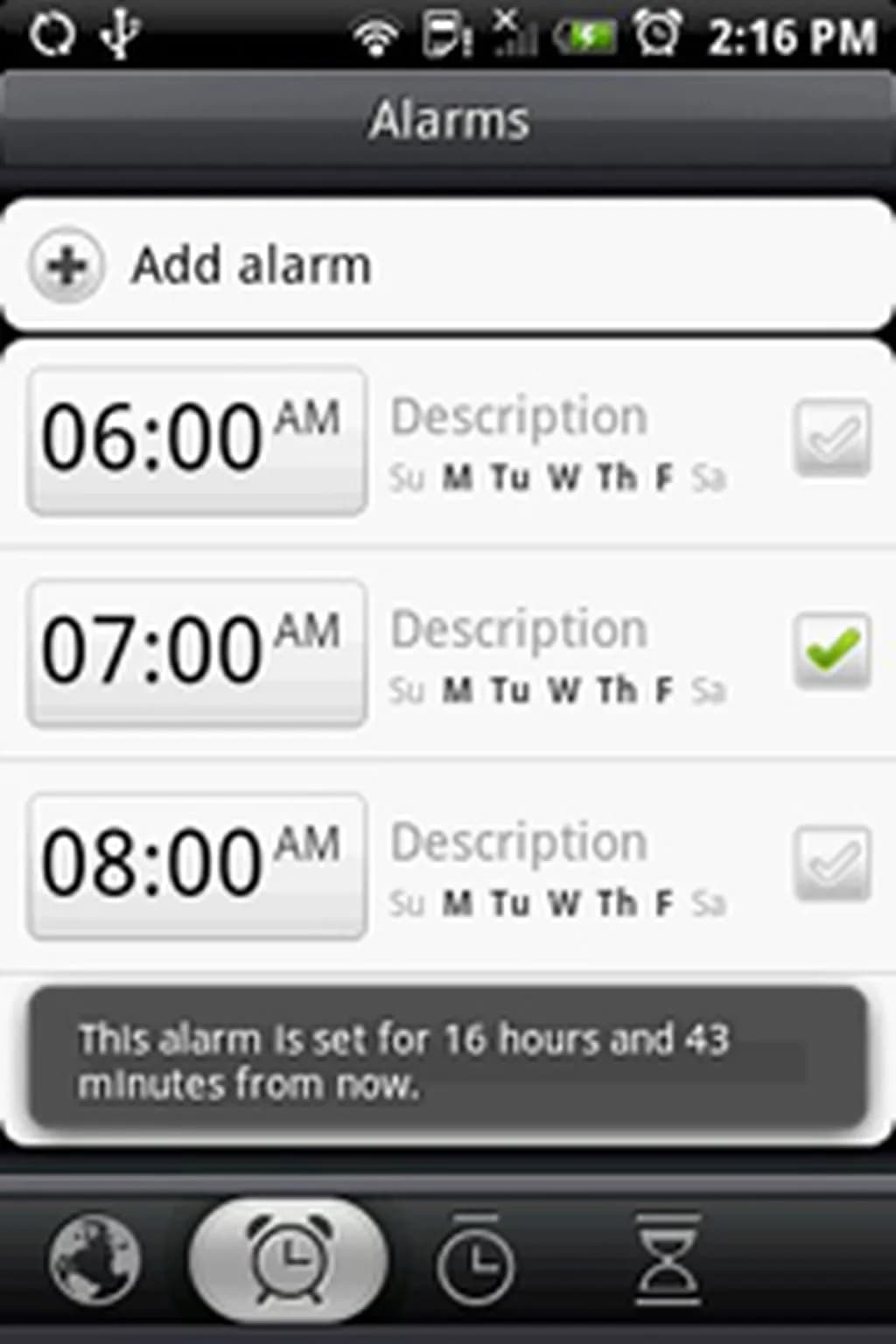Select the Alarms clock tab
The image size is (896, 1344).
(x=289, y=1261)
